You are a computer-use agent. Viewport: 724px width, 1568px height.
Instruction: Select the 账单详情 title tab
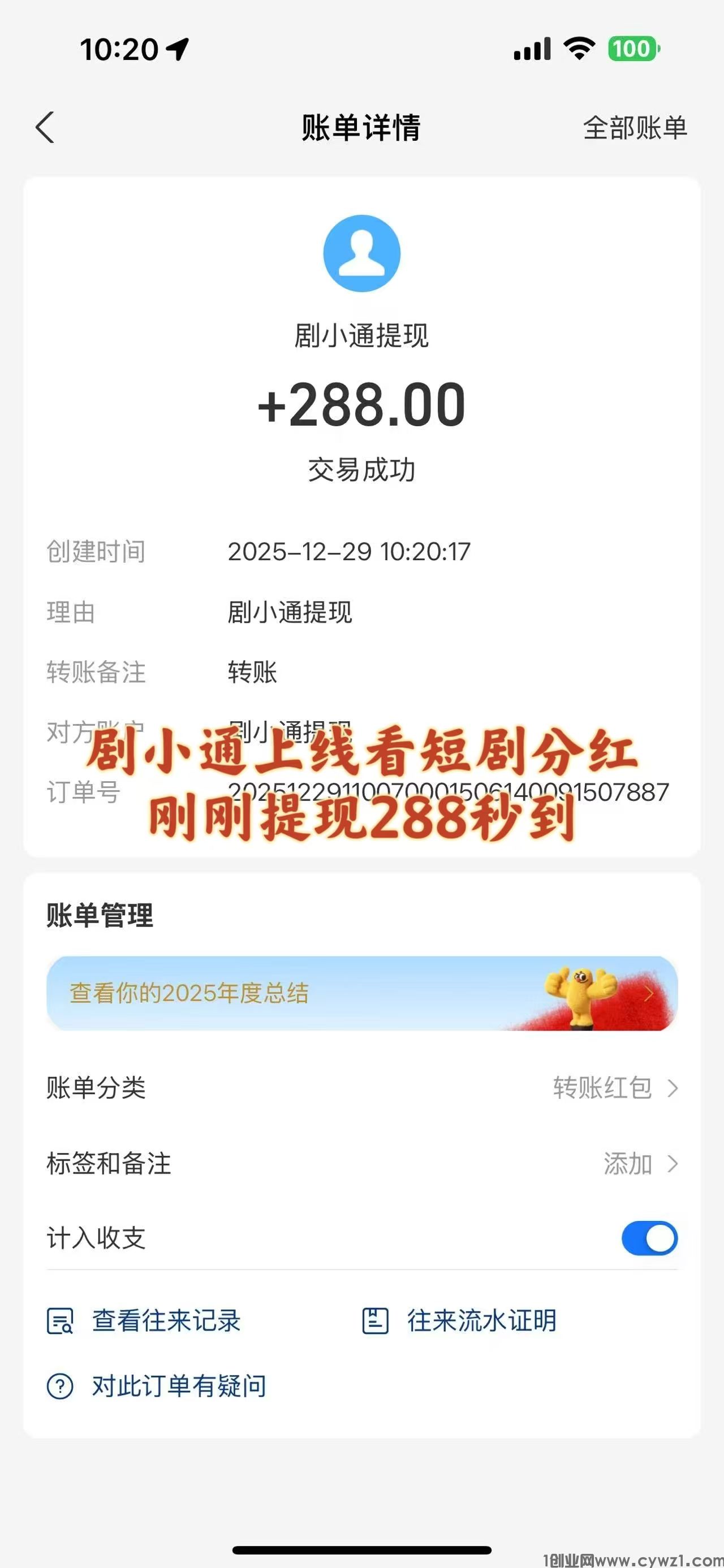361,128
